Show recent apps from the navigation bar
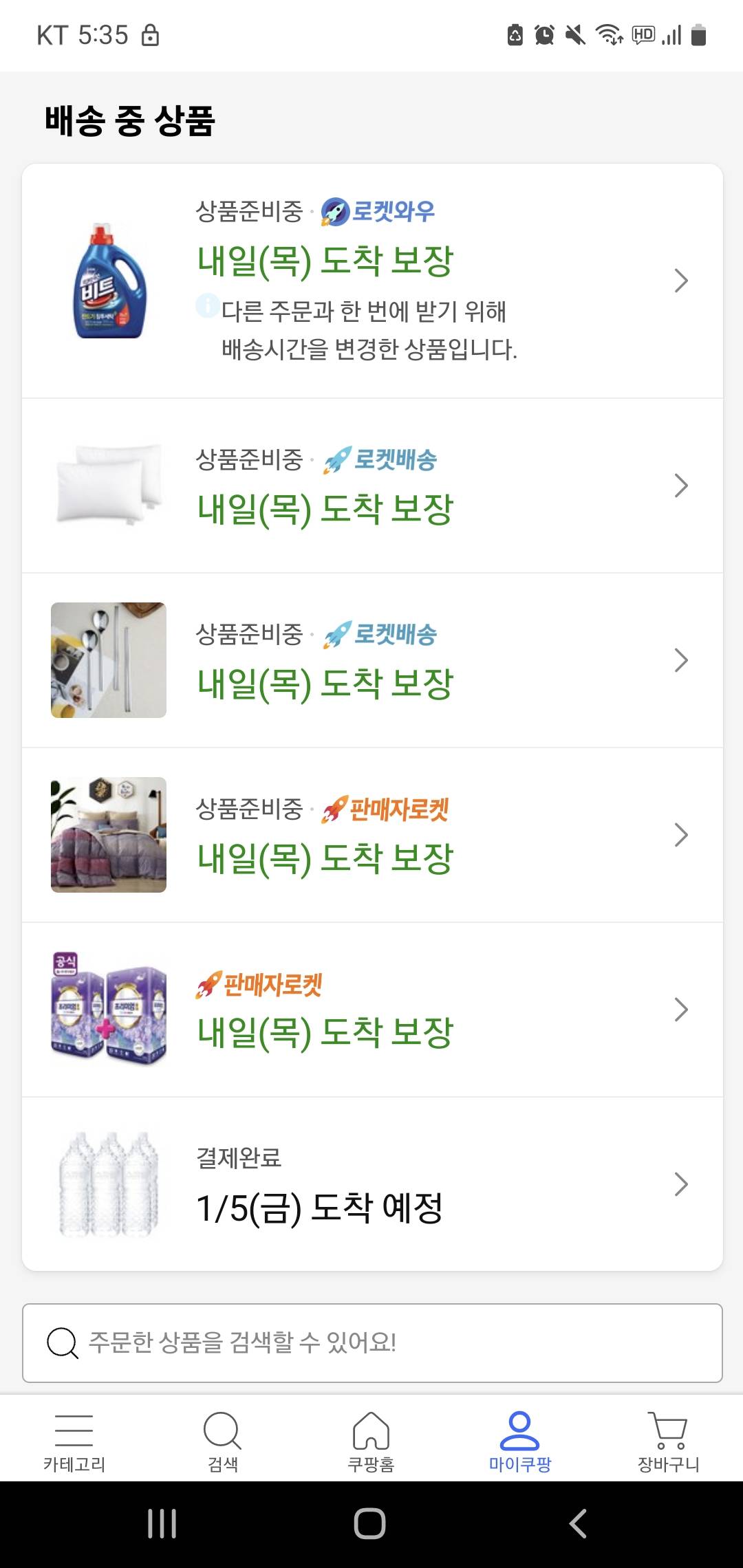743x1568 pixels. (162, 1524)
